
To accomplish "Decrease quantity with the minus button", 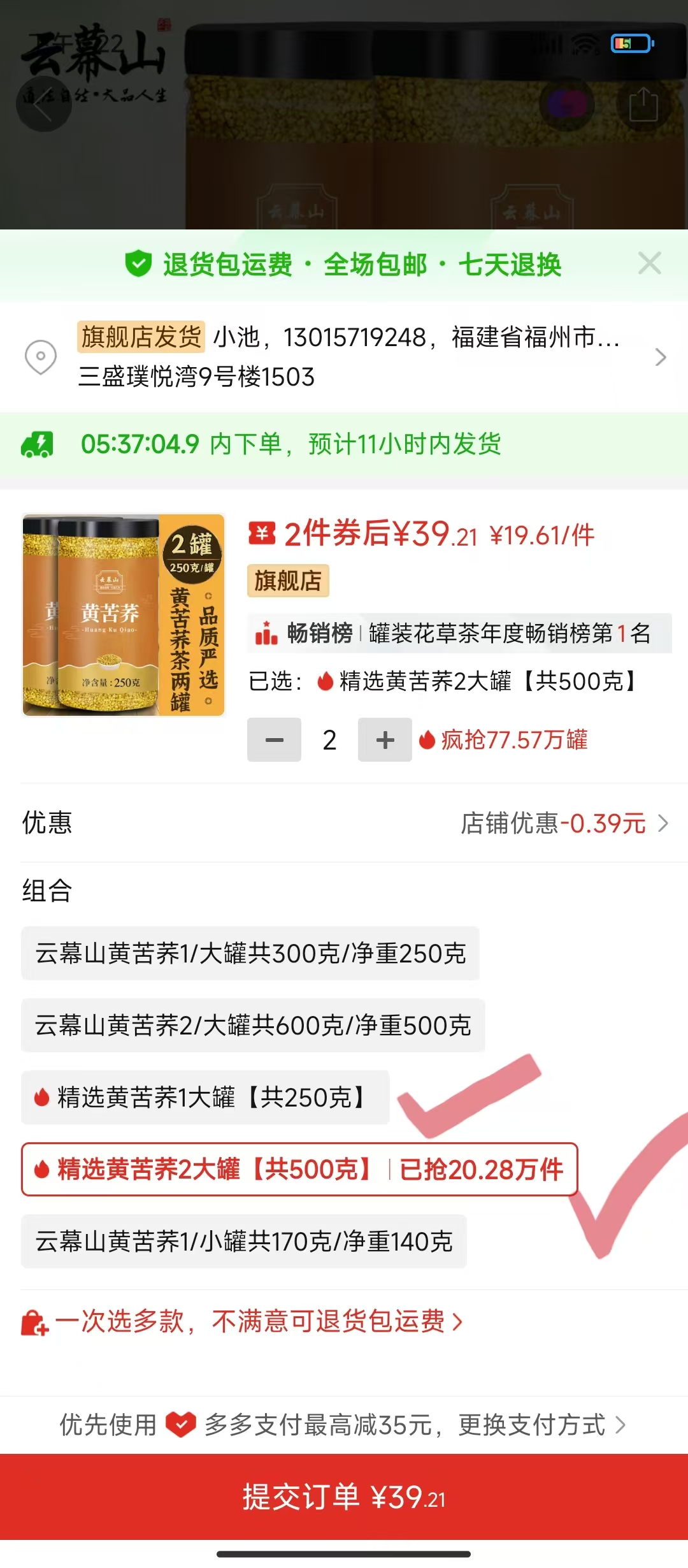I will coord(274,740).
